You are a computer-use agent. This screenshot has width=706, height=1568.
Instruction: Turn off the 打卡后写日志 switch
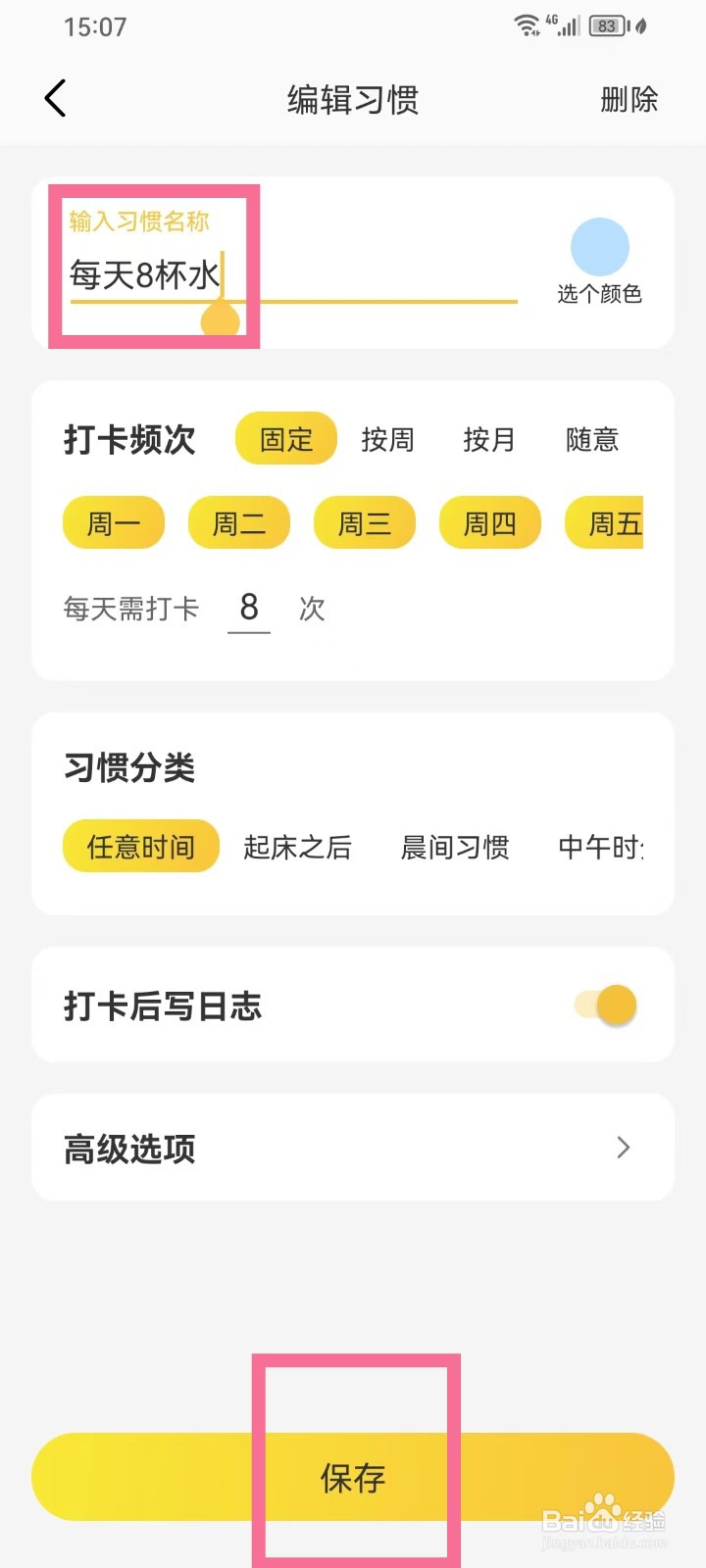pyautogui.click(x=607, y=1005)
